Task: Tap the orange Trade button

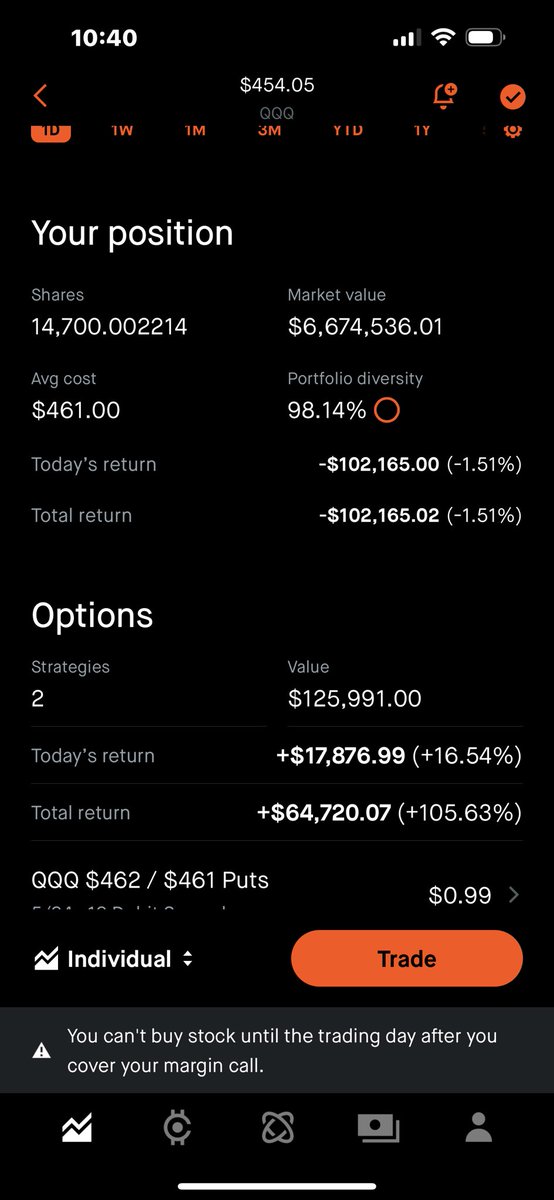Action: click(407, 959)
